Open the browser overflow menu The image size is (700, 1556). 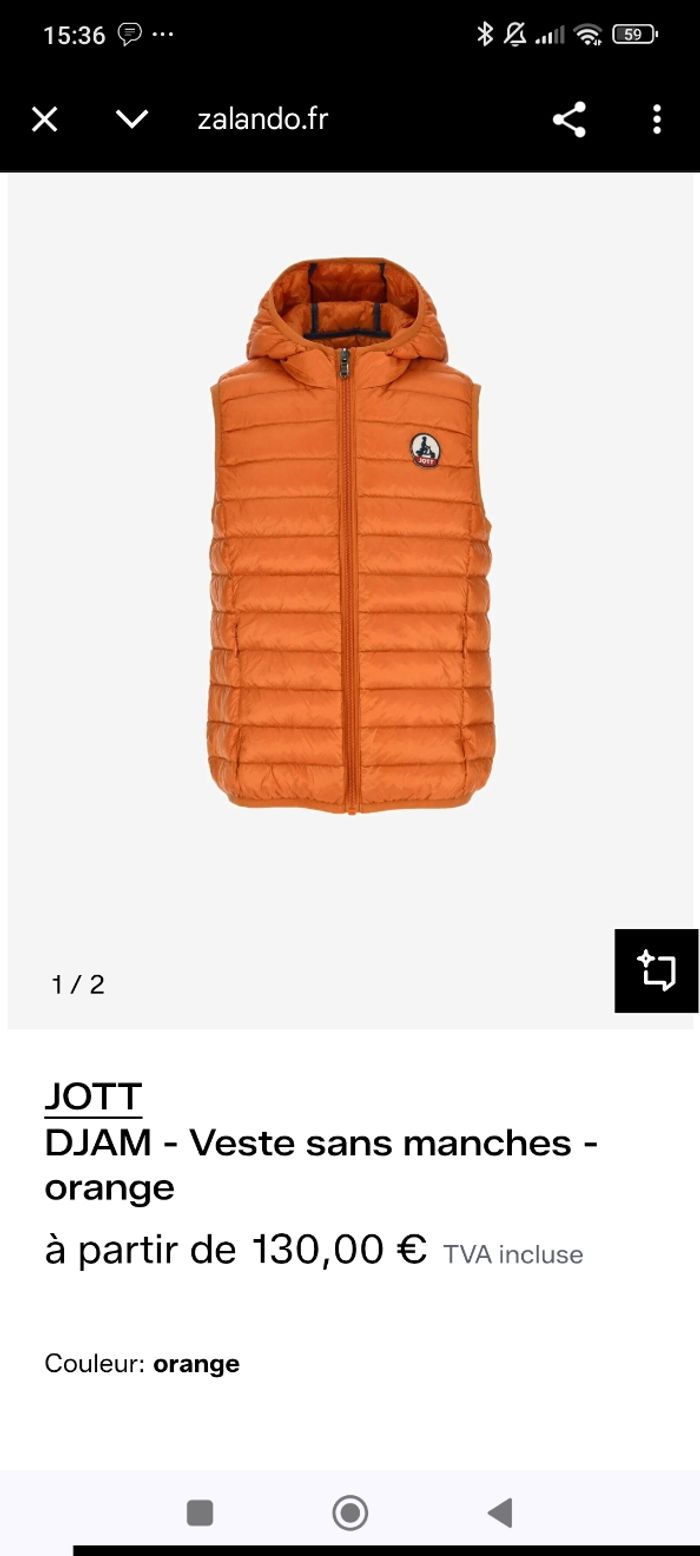tap(656, 120)
